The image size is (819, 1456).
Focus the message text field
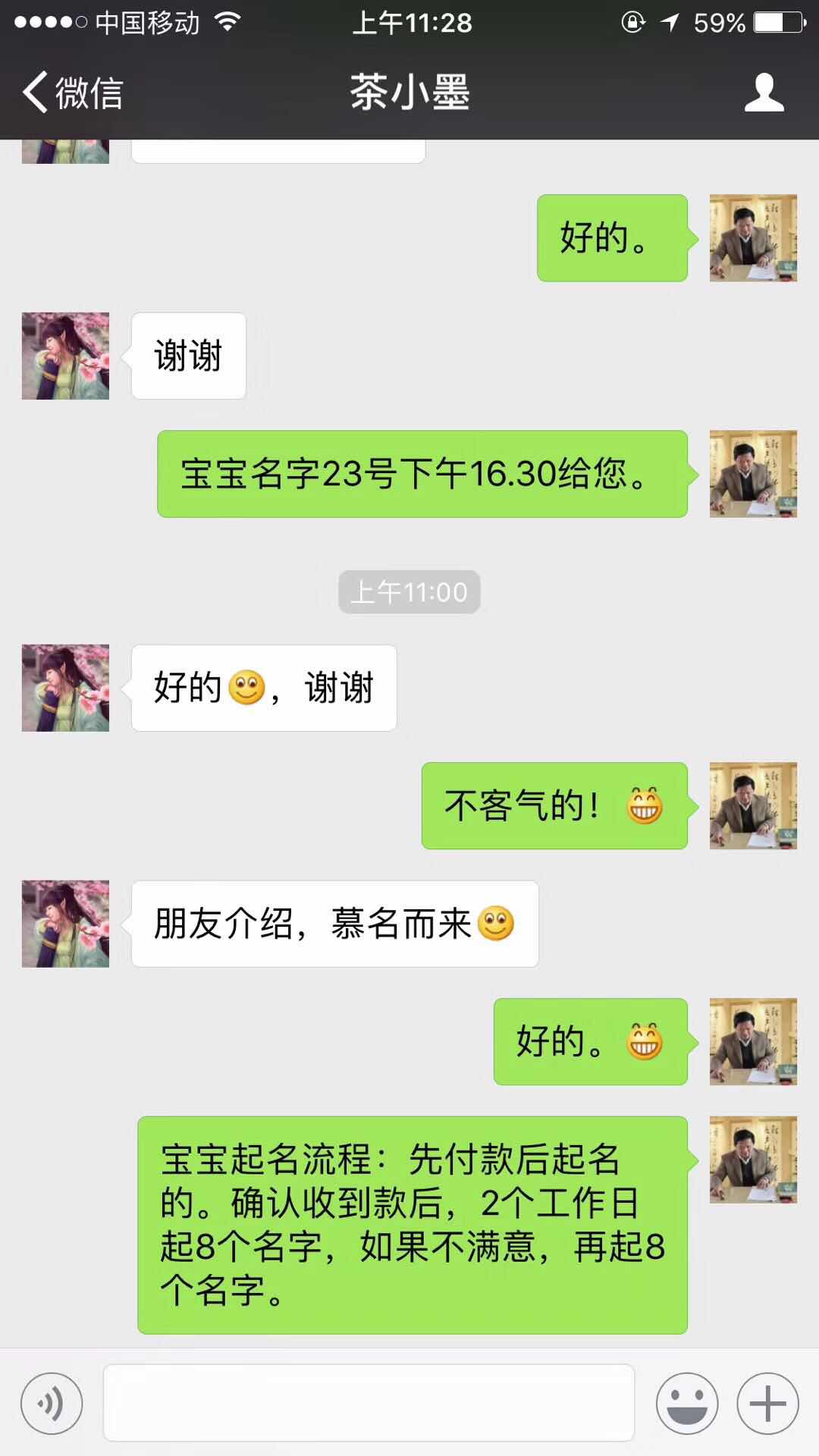[369, 1403]
